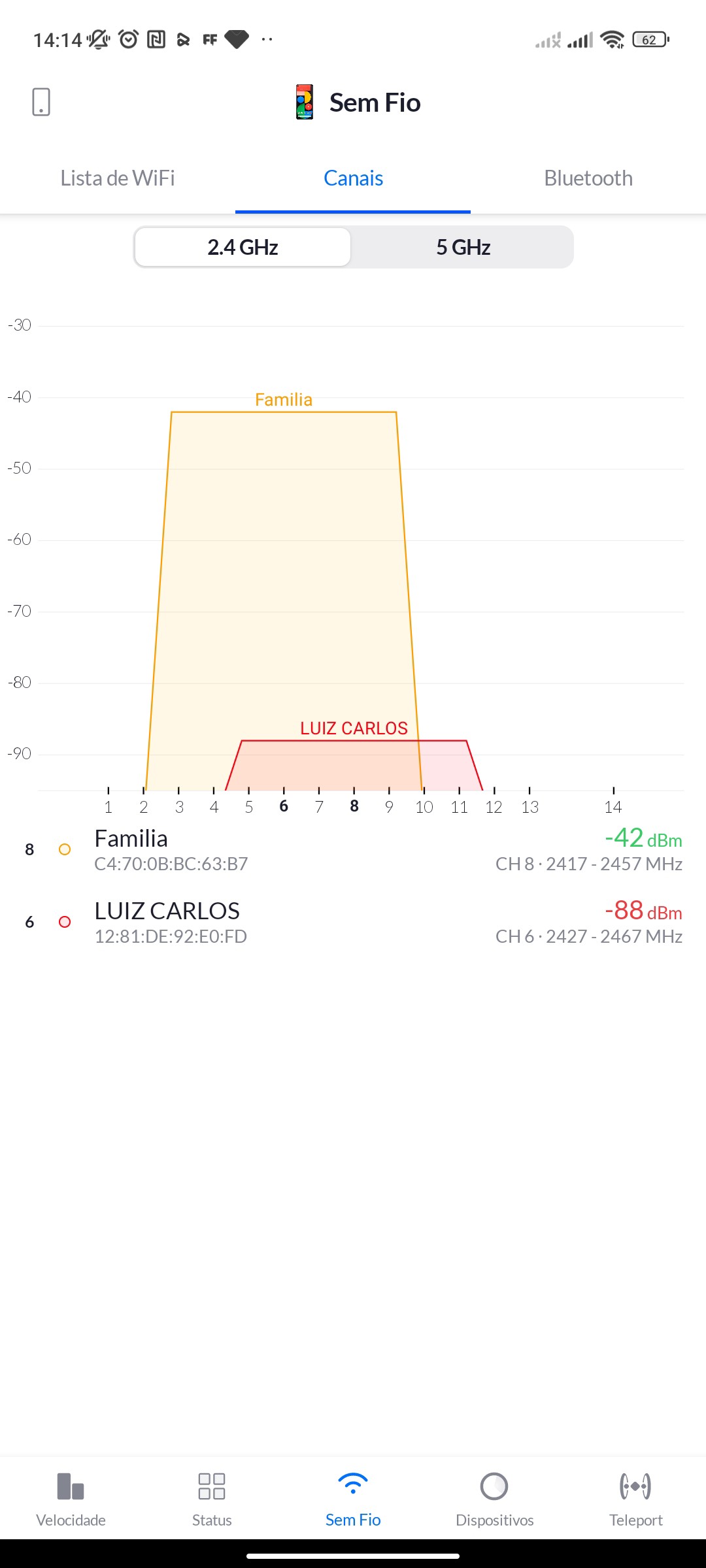
Task: Open the Bluetooth tab
Action: (588, 178)
